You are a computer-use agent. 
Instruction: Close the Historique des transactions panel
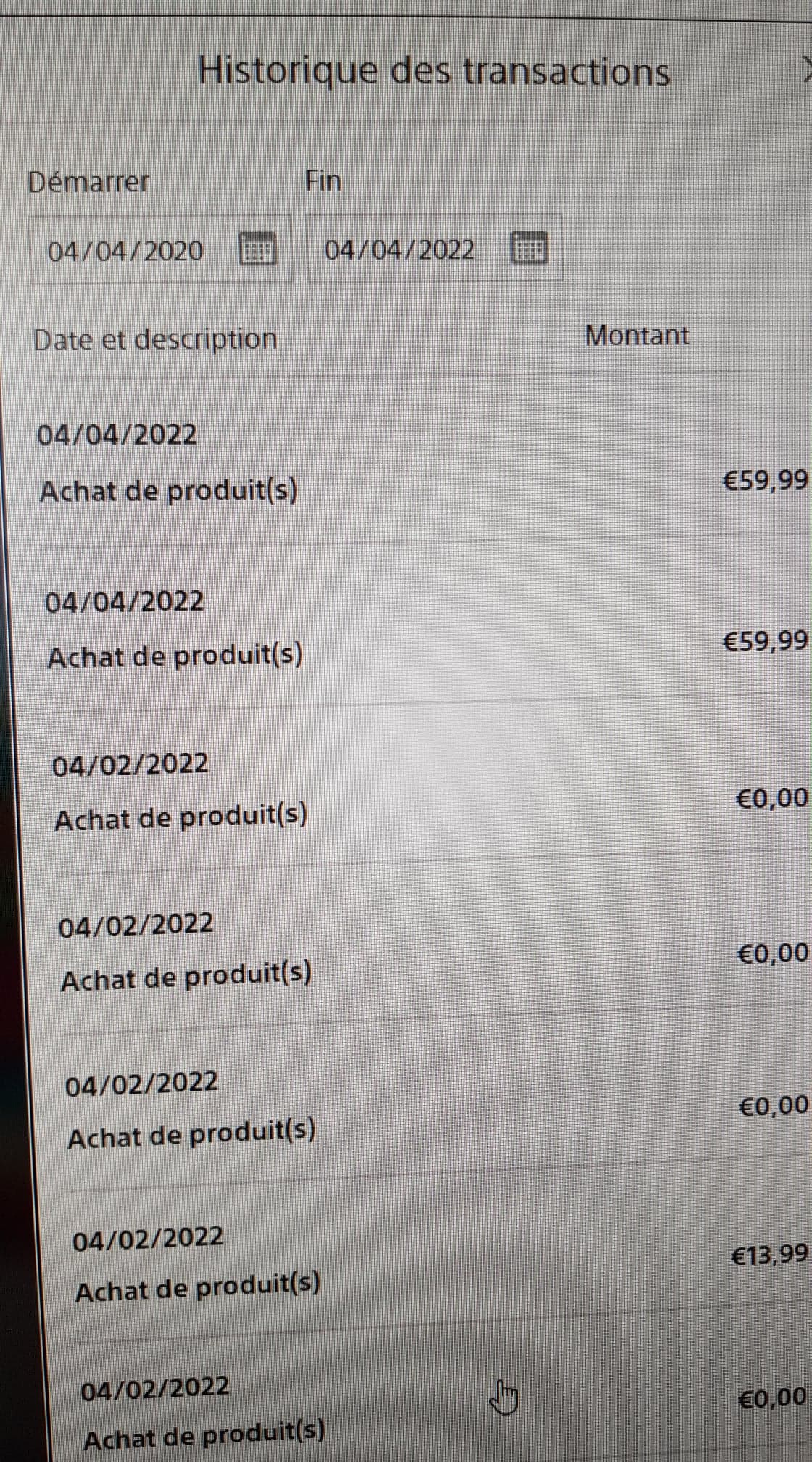point(805,70)
